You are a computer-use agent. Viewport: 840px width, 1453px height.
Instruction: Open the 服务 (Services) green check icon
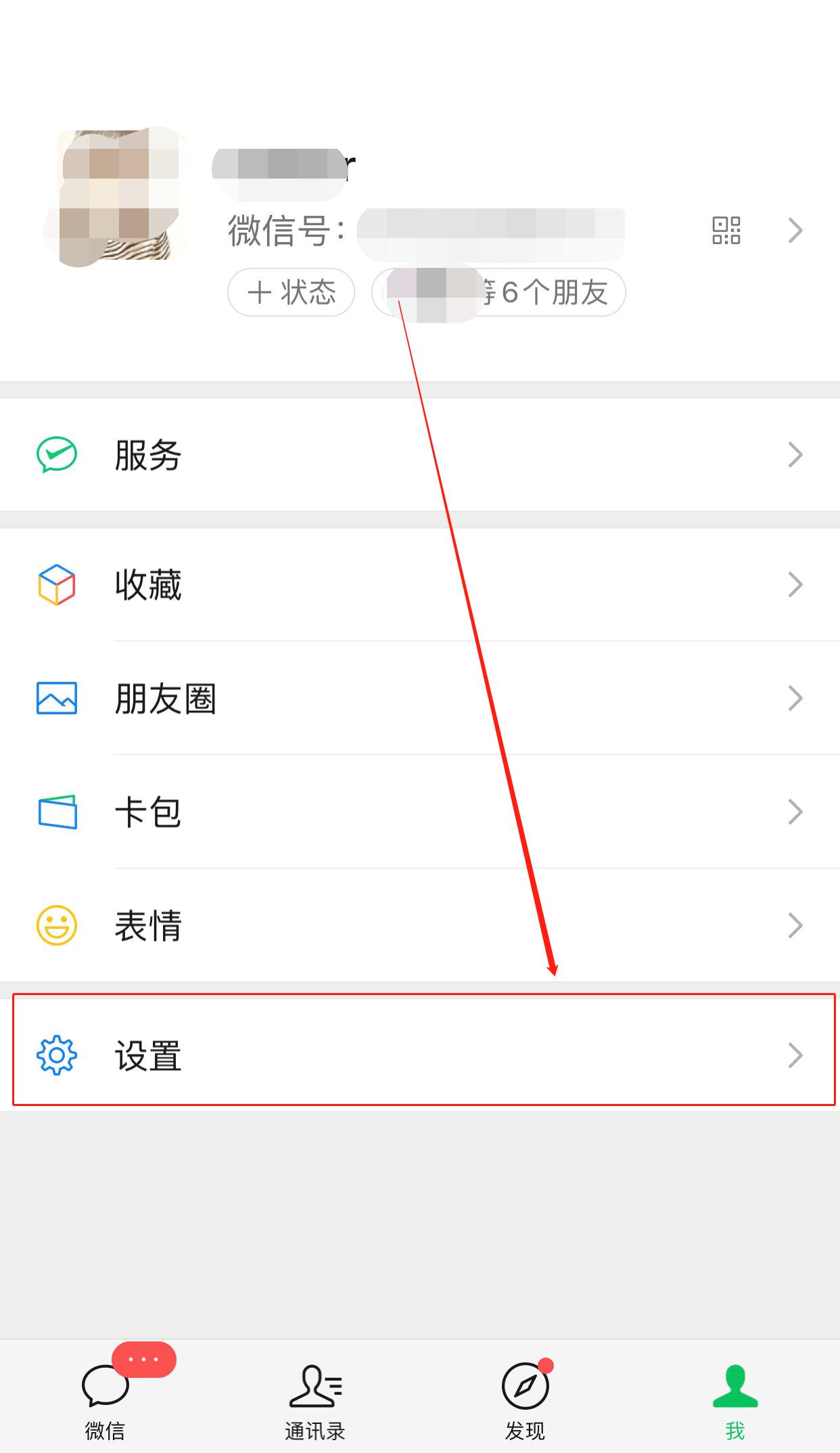pyautogui.click(x=57, y=455)
